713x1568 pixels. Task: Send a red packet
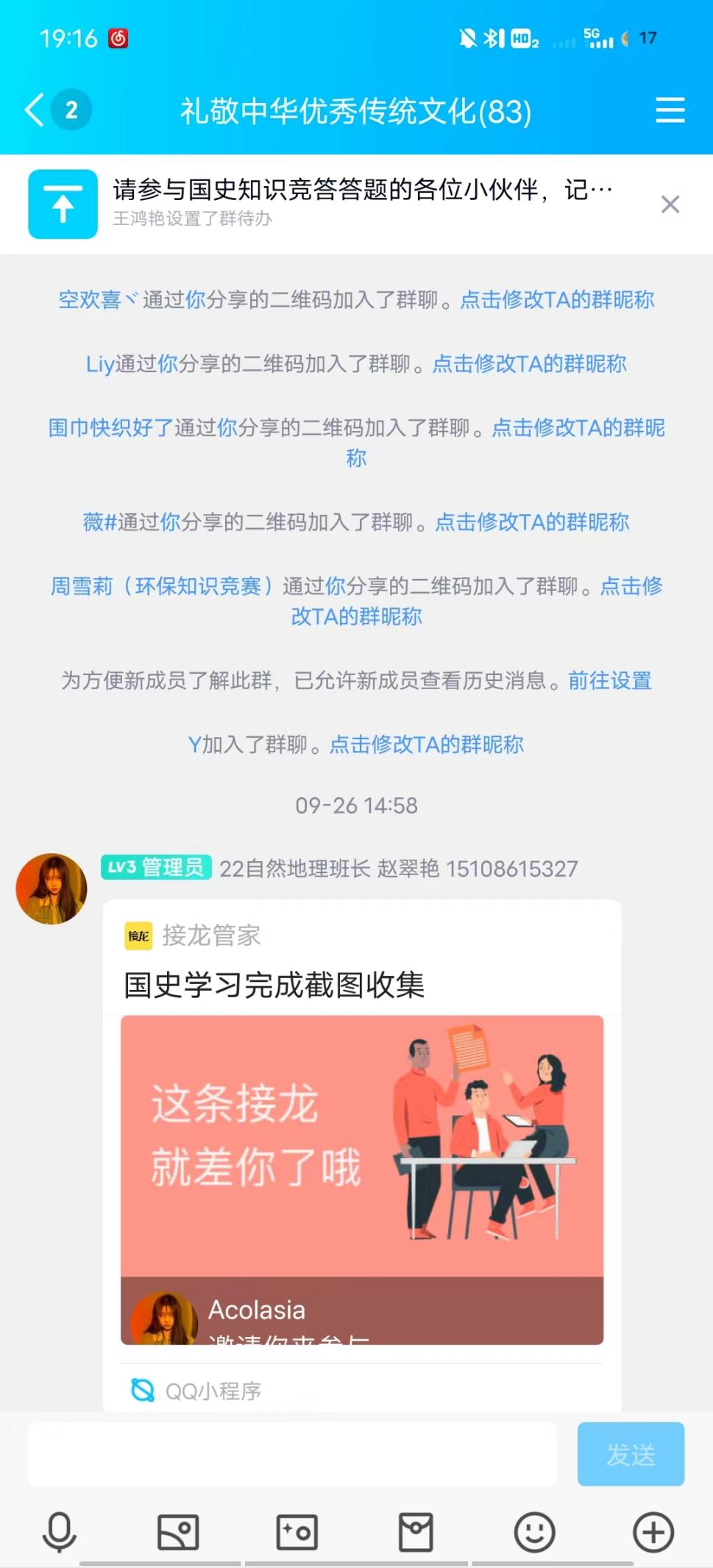pyautogui.click(x=416, y=1532)
